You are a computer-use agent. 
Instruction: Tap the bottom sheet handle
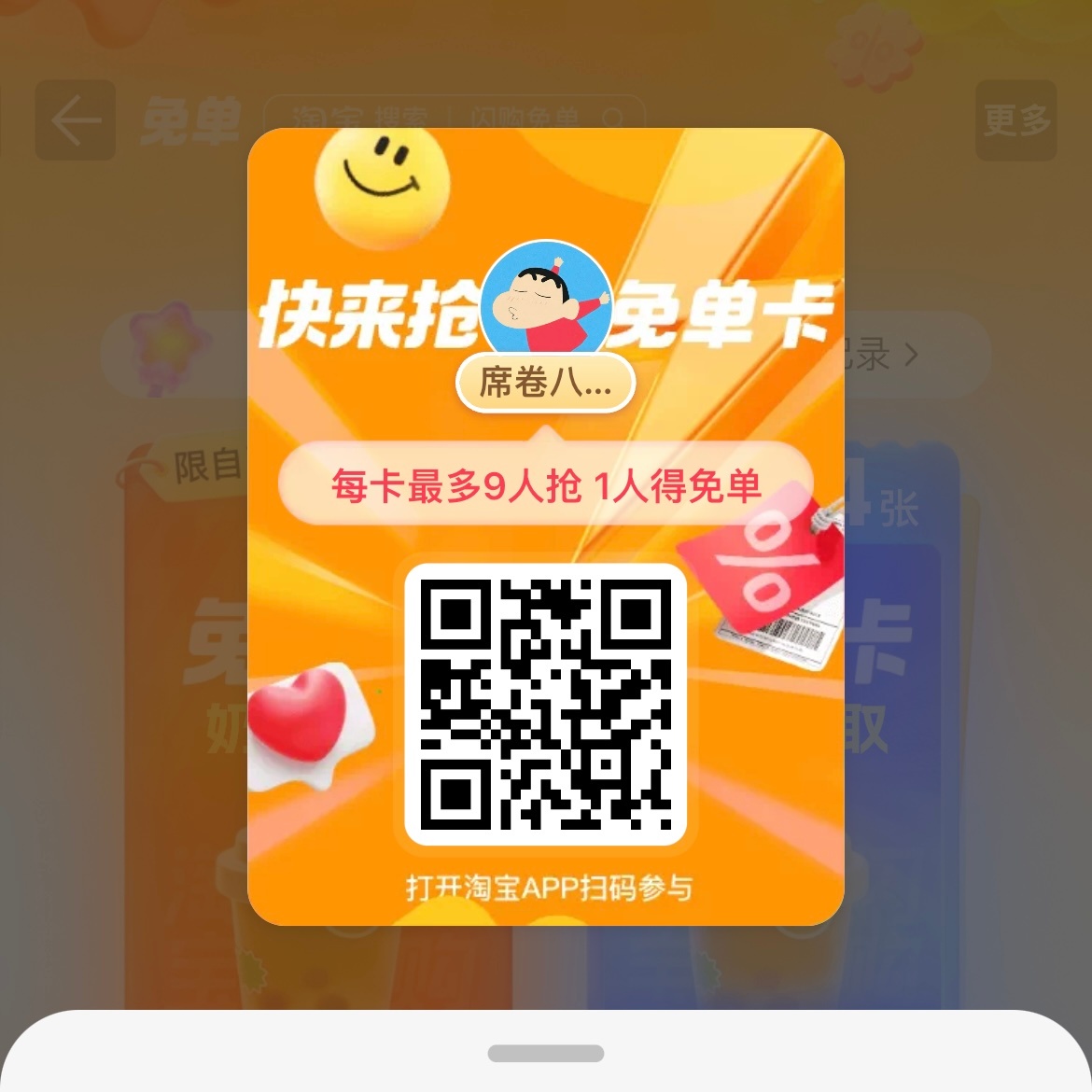(x=546, y=1053)
